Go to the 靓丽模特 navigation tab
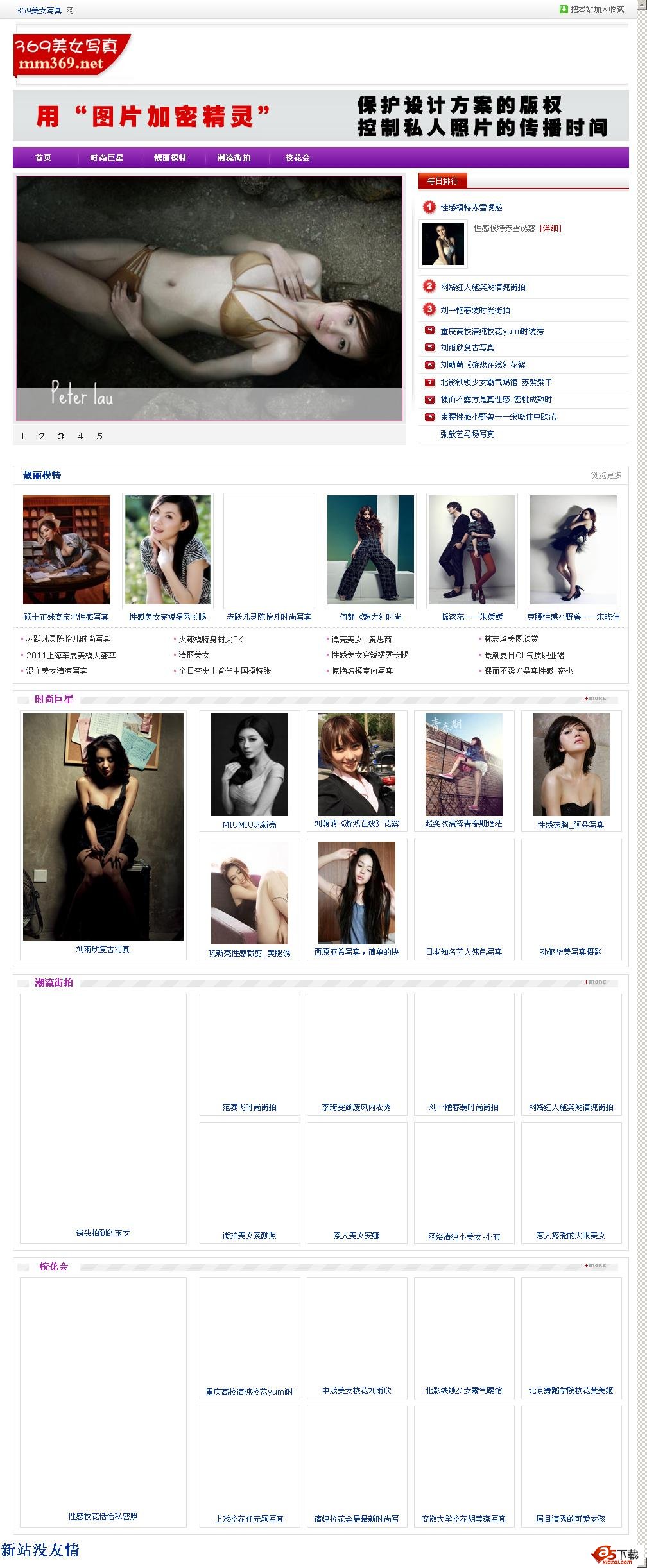The image size is (647, 1568). tap(170, 158)
